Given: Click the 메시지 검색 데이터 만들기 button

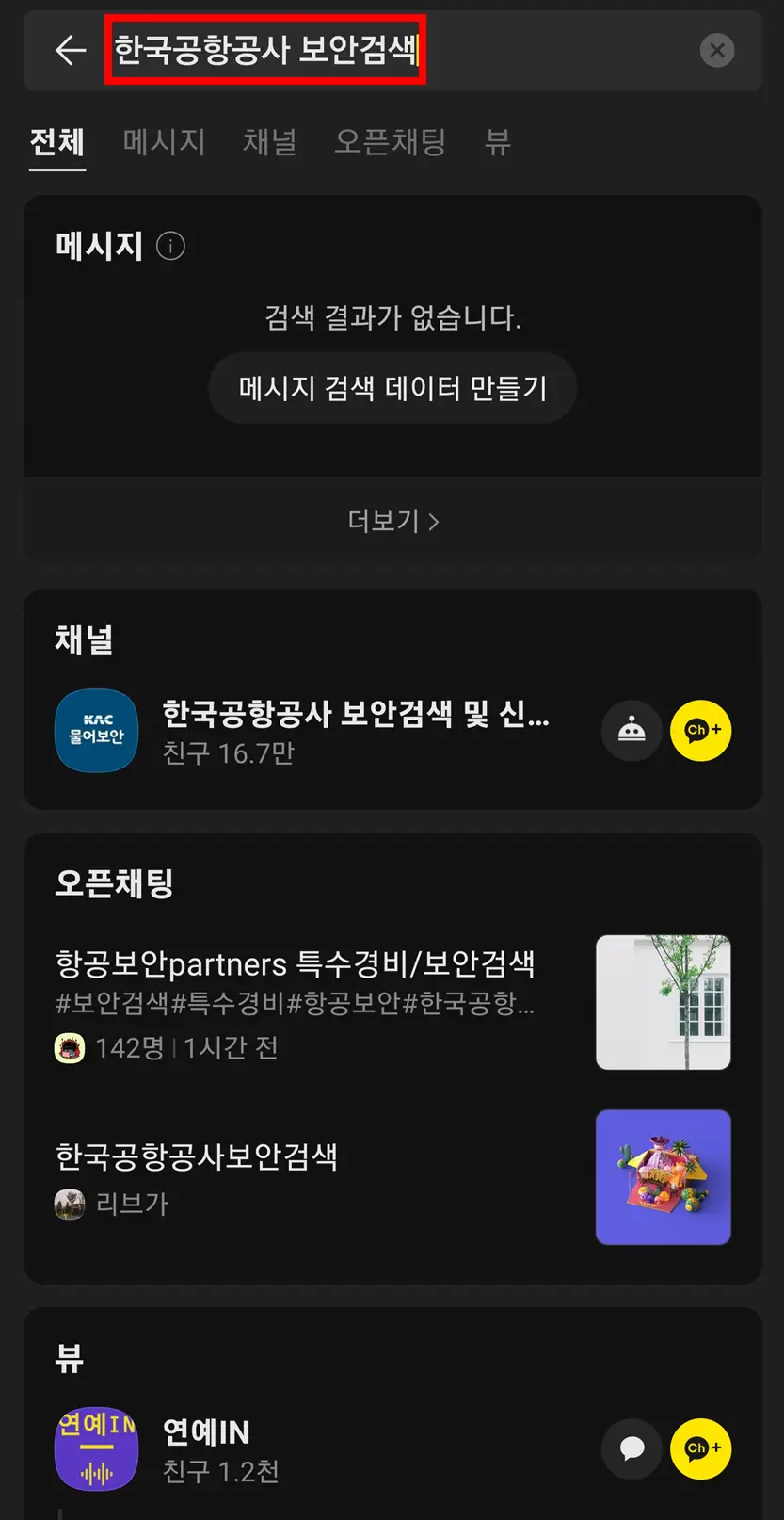Looking at the screenshot, I should [x=392, y=387].
